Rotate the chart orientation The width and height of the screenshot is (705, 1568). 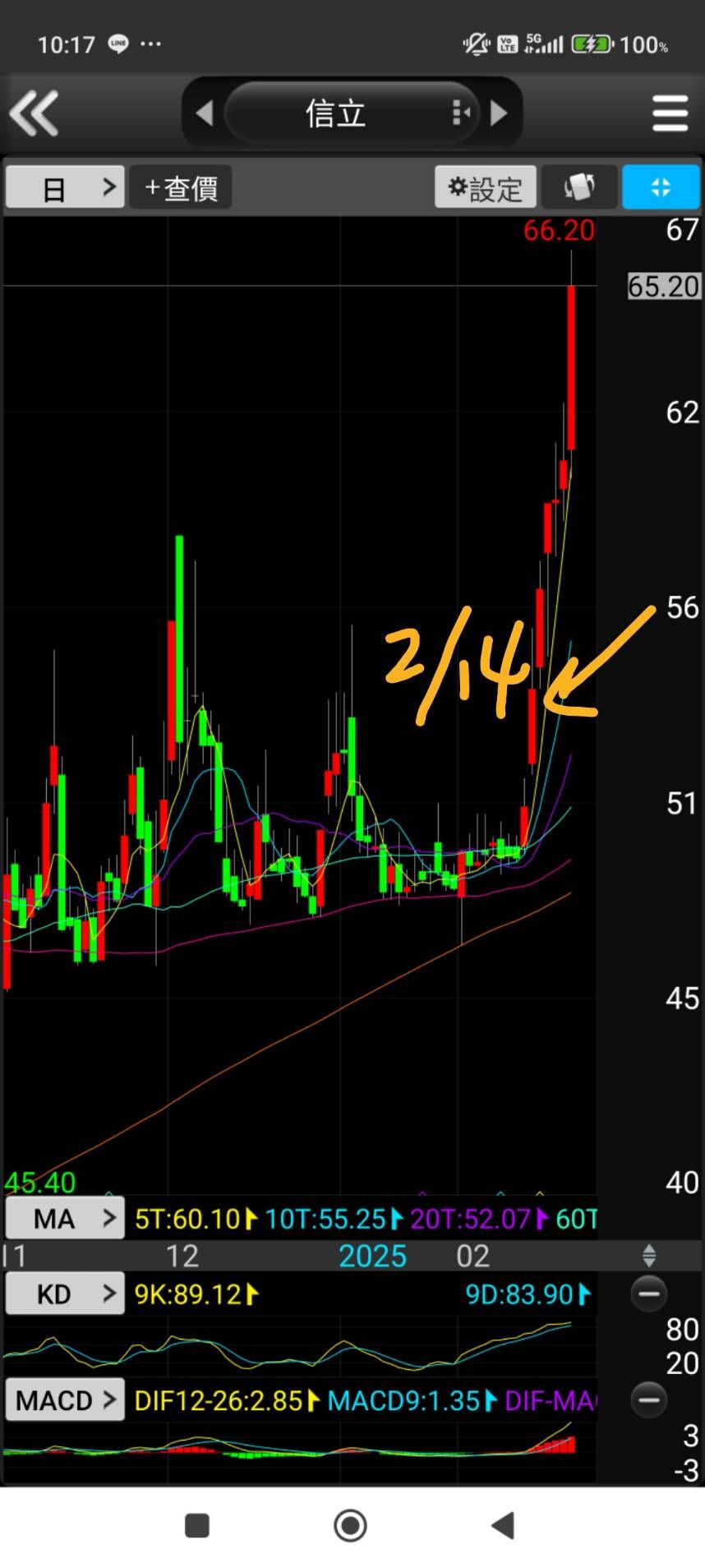click(579, 187)
